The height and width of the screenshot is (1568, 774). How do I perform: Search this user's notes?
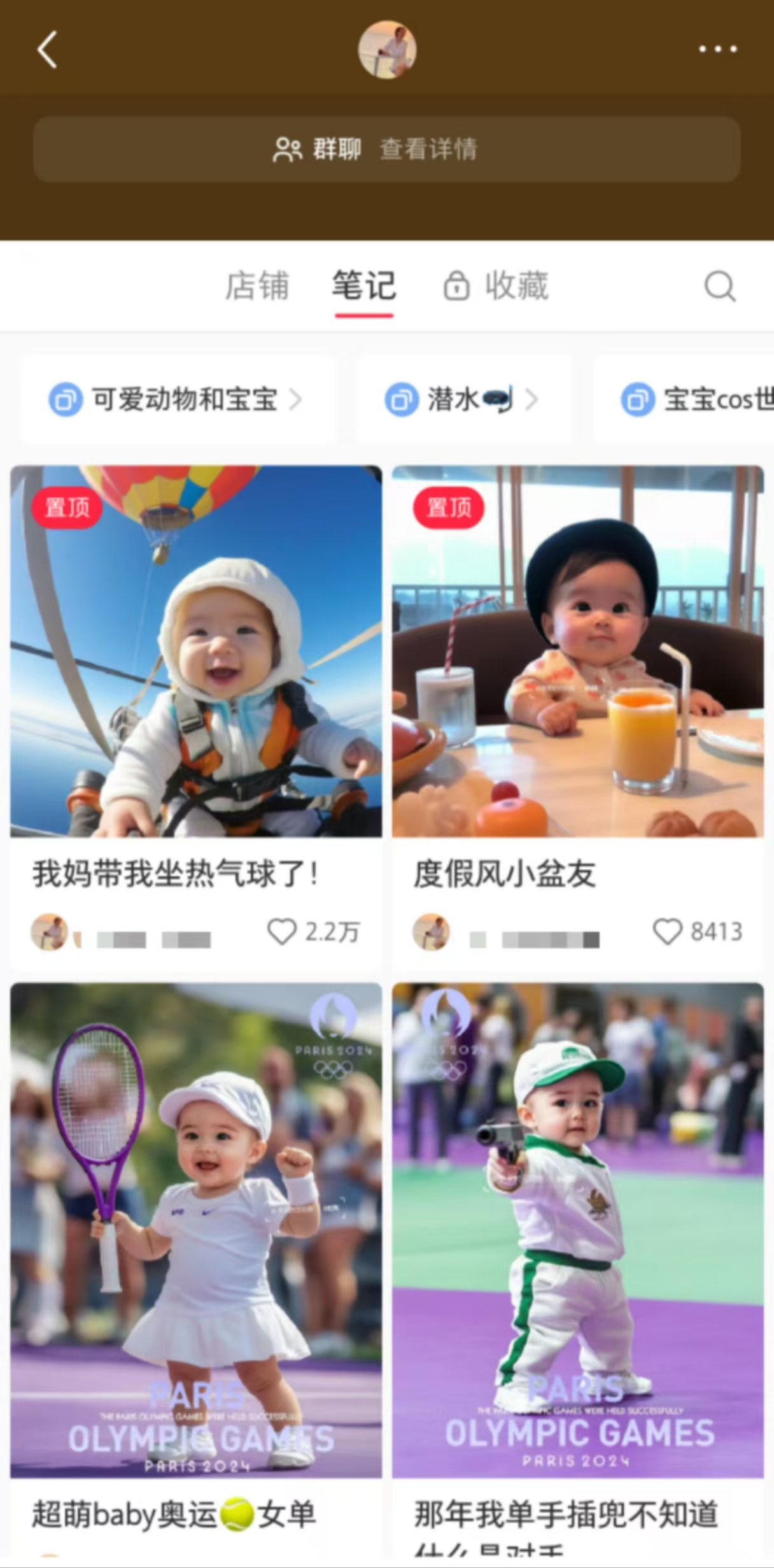[x=720, y=286]
